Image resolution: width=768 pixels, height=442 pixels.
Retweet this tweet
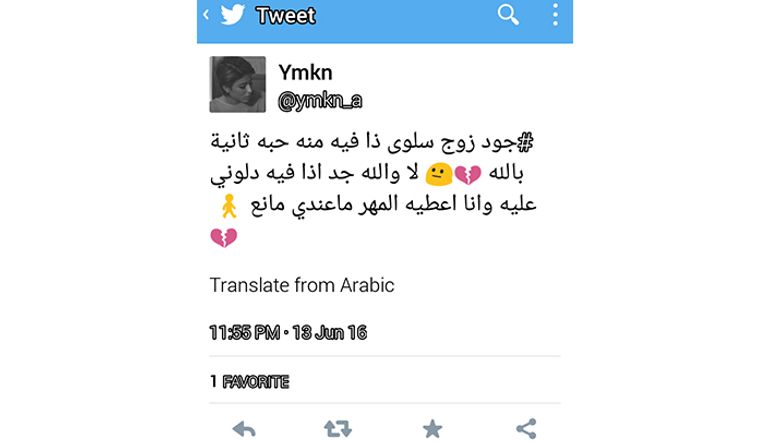coord(338,428)
